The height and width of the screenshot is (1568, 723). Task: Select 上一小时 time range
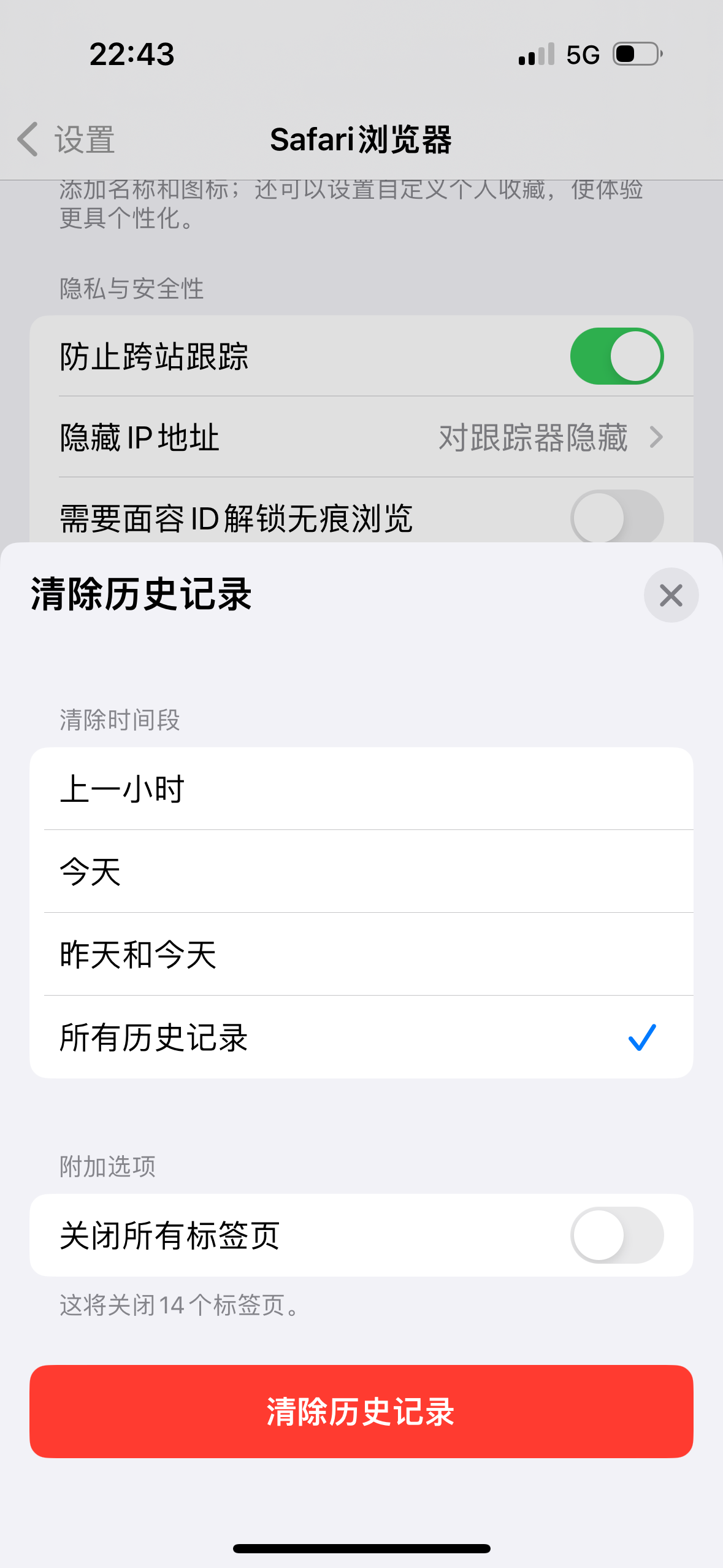click(x=361, y=788)
